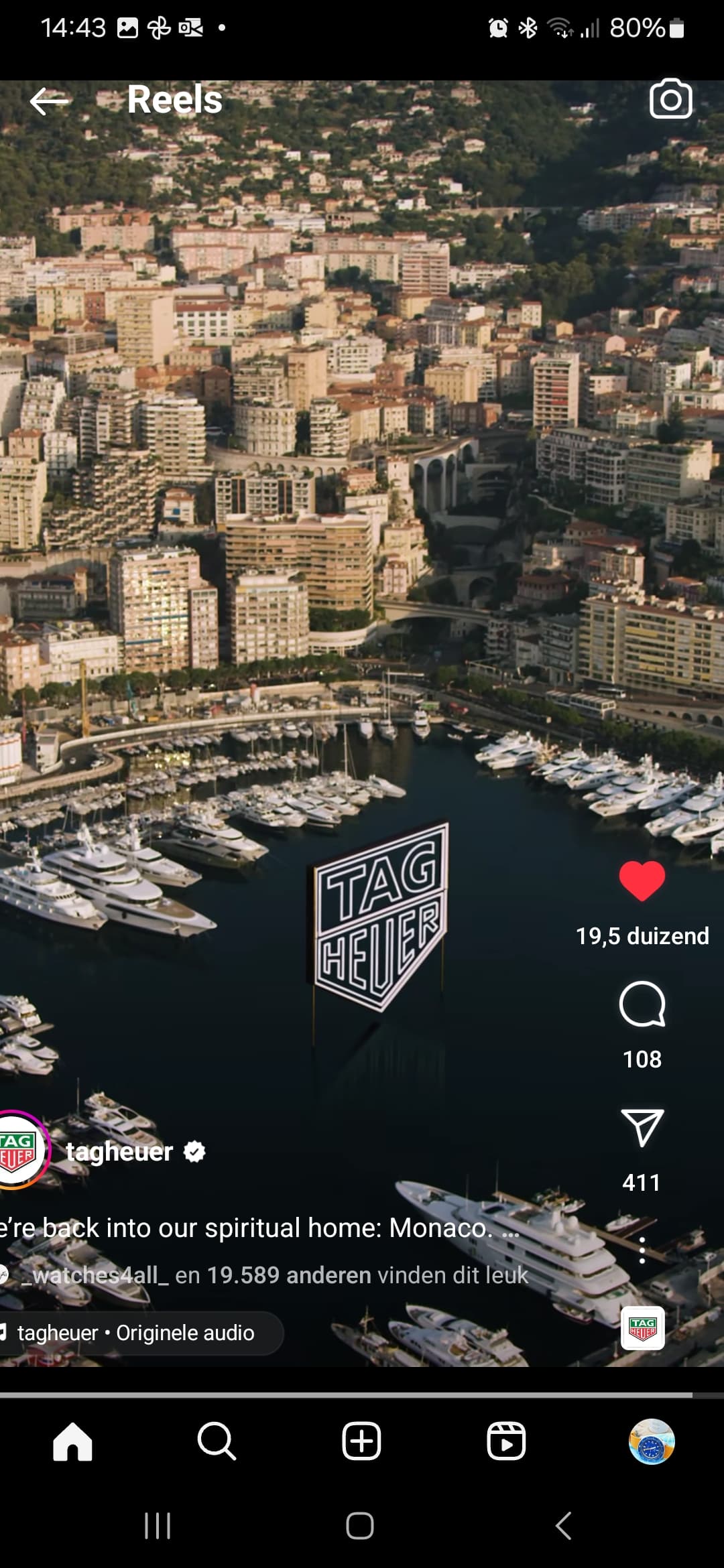Open the comments on this reel
Image resolution: width=724 pixels, height=1568 pixels.
(642, 1004)
